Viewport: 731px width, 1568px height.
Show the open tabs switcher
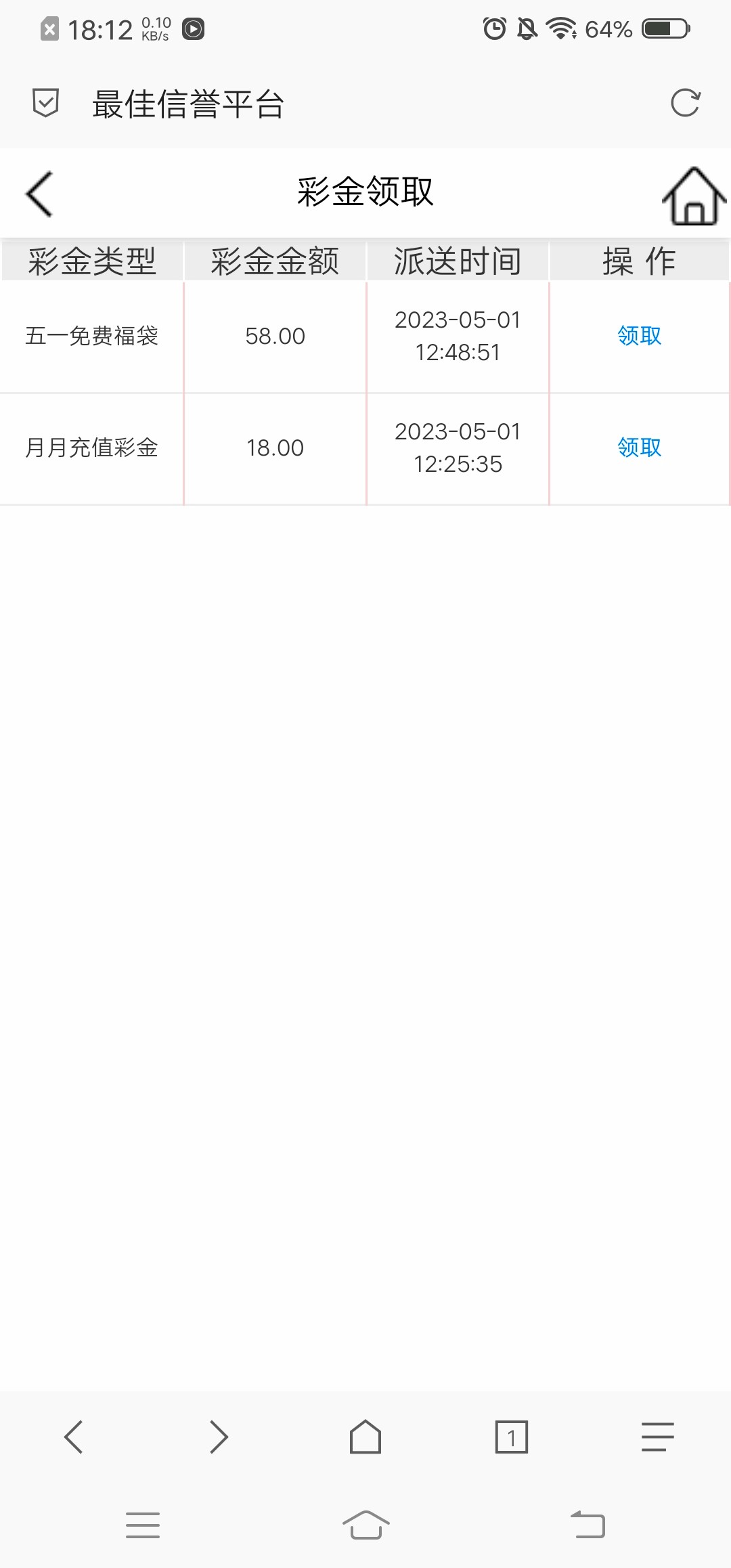coord(512,1437)
